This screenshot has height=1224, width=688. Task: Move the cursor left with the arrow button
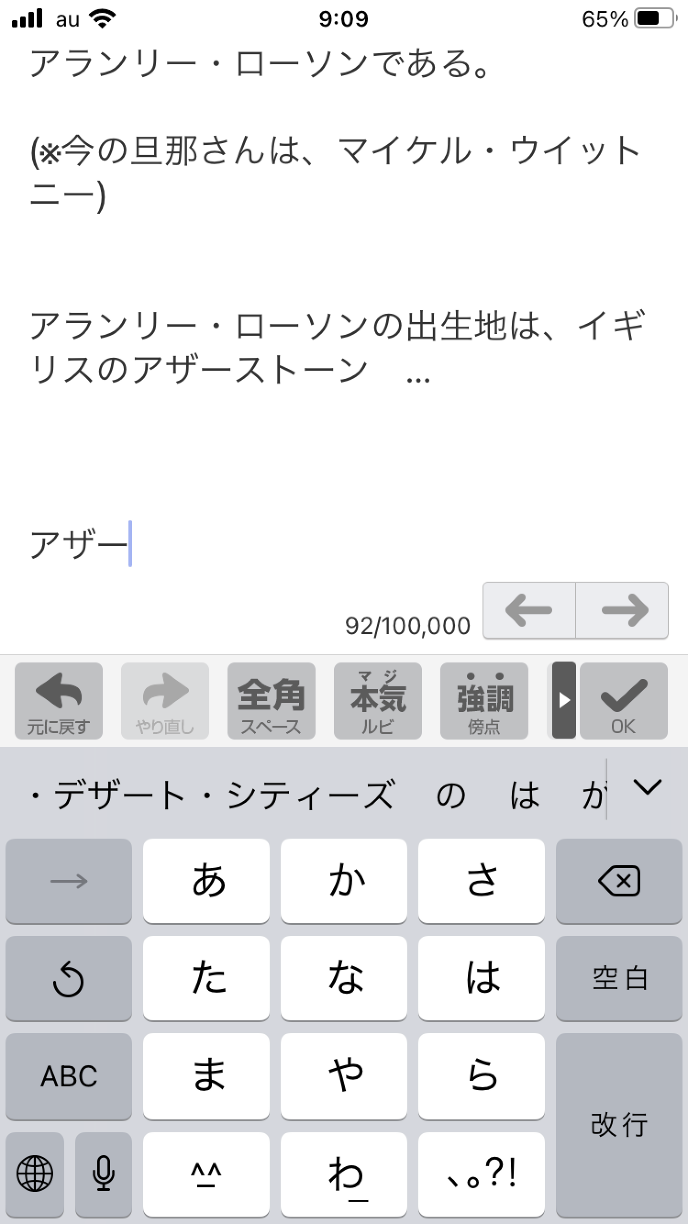pos(529,610)
